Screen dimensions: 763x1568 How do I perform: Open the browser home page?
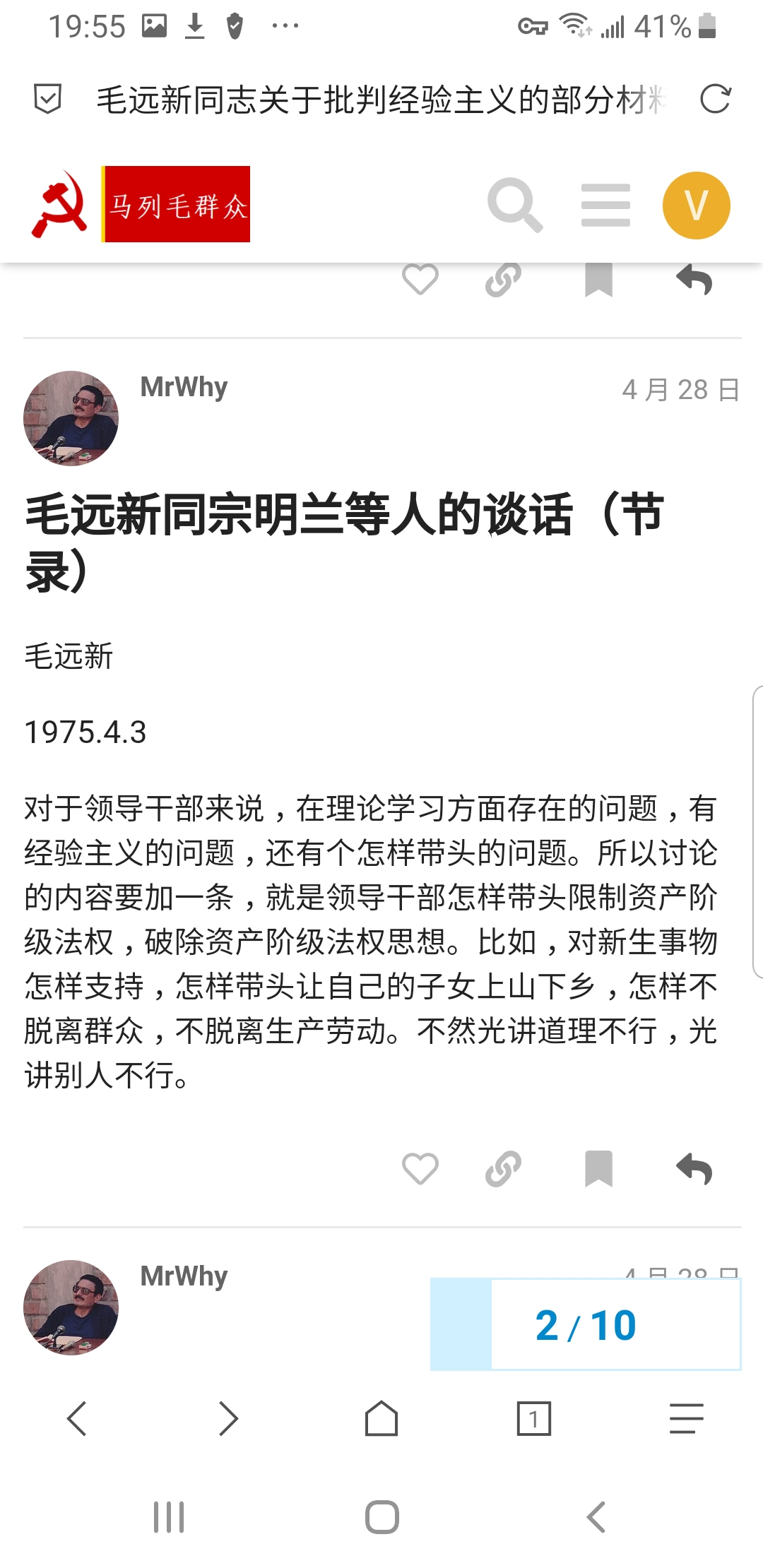381,1418
